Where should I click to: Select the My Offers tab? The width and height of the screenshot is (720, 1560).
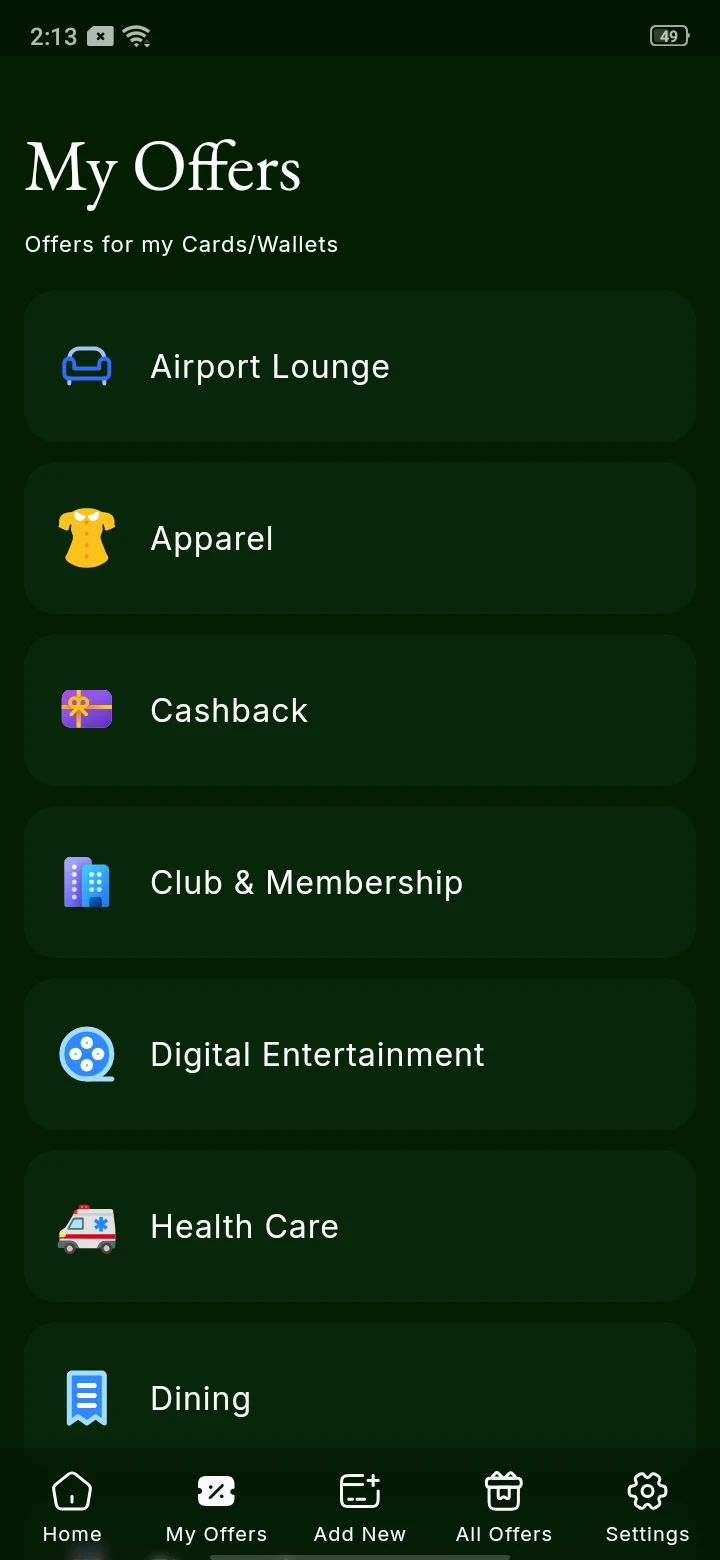pos(216,1507)
